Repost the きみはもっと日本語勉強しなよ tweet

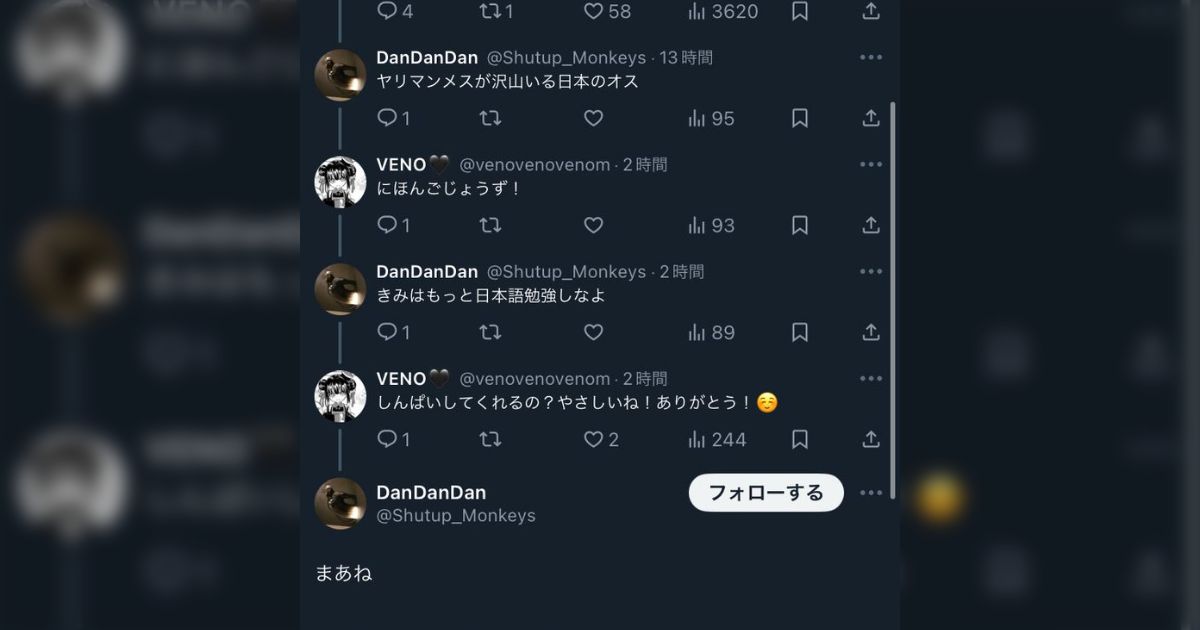click(490, 332)
